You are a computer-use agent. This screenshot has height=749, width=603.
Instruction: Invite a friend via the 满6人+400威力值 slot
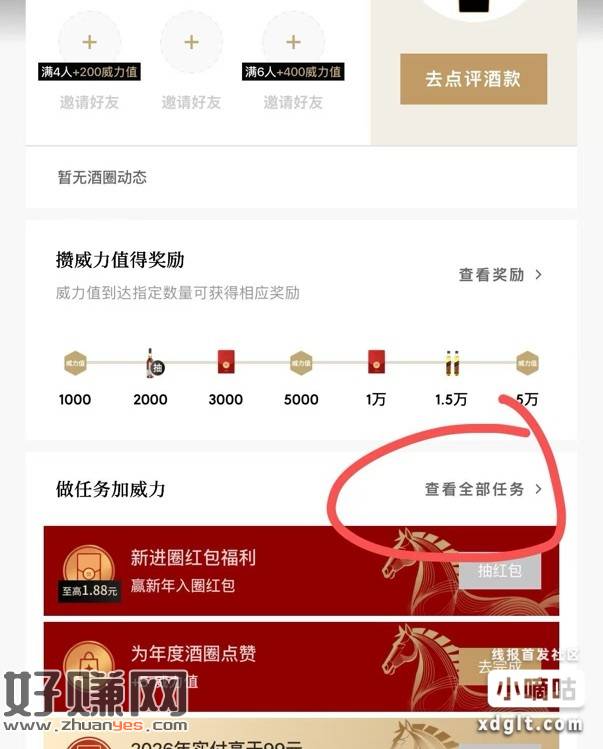point(293,45)
